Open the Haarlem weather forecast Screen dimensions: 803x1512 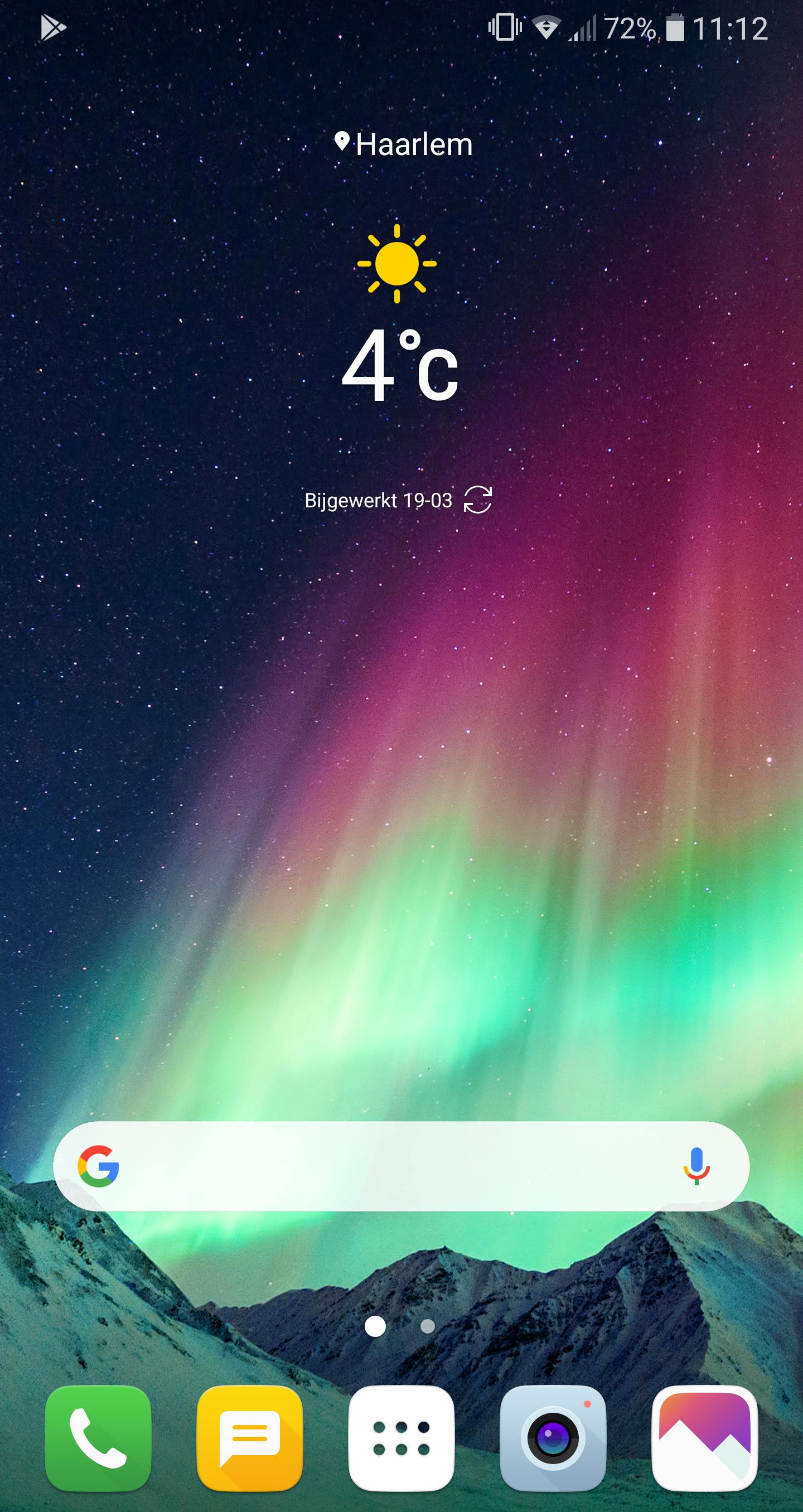point(400,364)
